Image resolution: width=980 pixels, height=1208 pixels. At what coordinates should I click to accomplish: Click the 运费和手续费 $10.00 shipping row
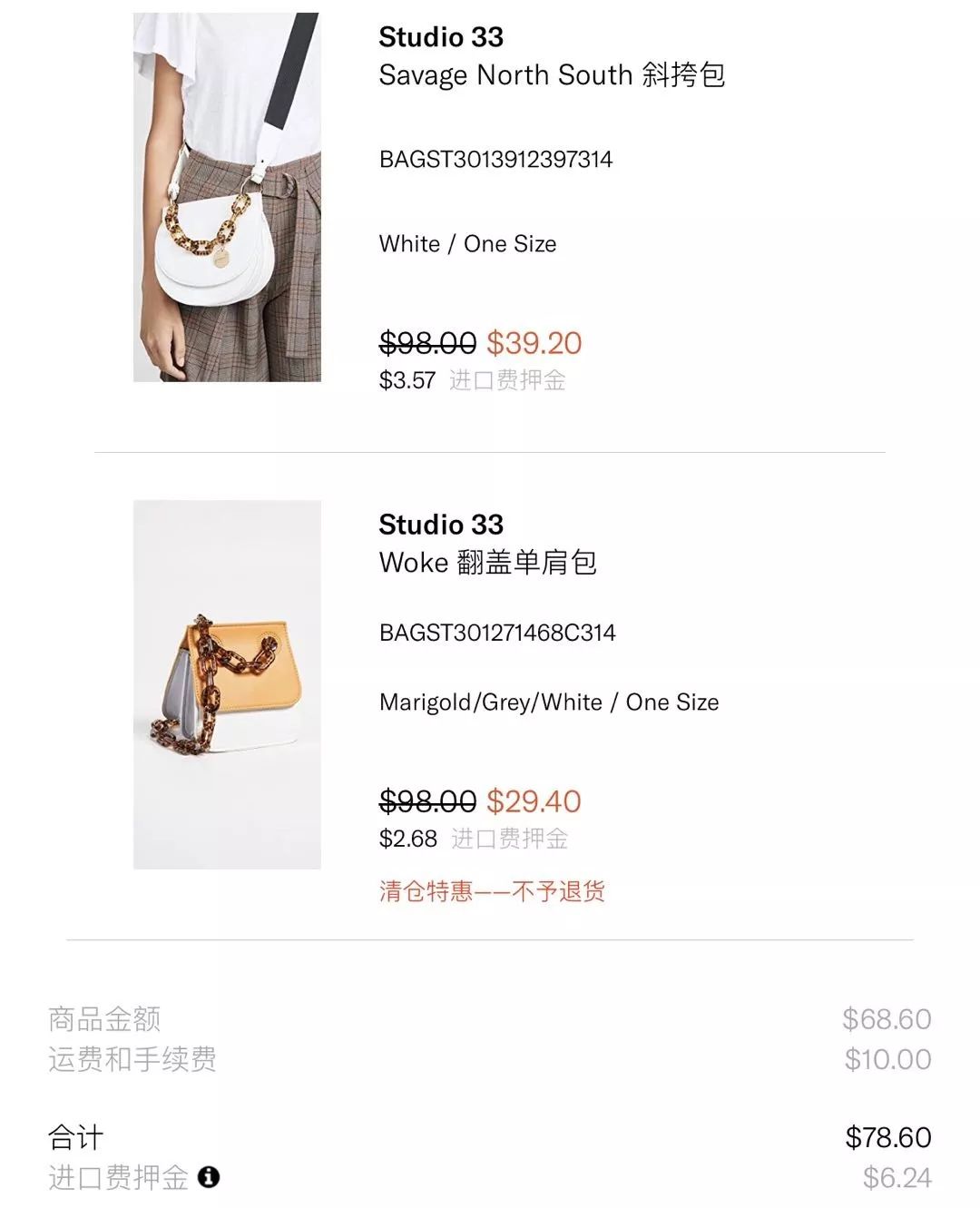coord(887,1058)
